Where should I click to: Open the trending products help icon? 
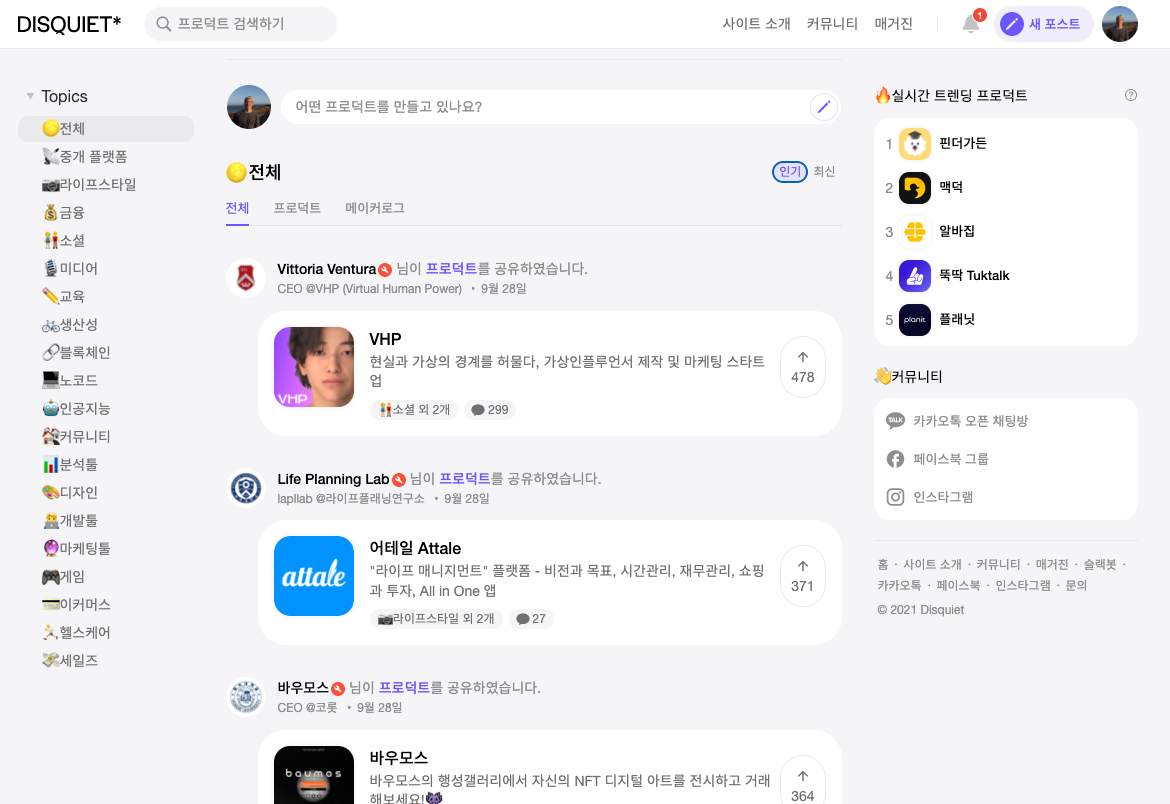(1131, 95)
